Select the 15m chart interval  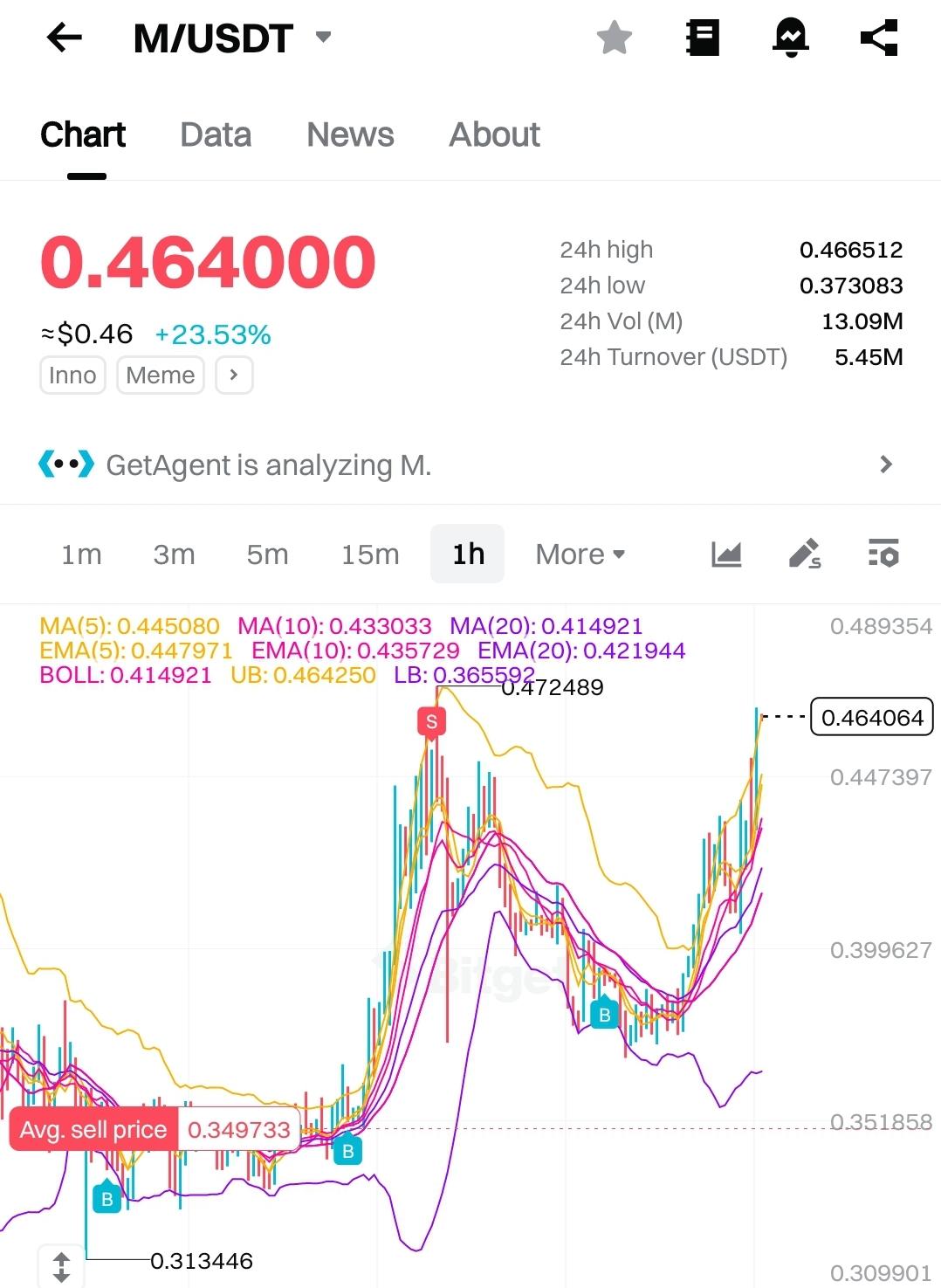(x=370, y=554)
